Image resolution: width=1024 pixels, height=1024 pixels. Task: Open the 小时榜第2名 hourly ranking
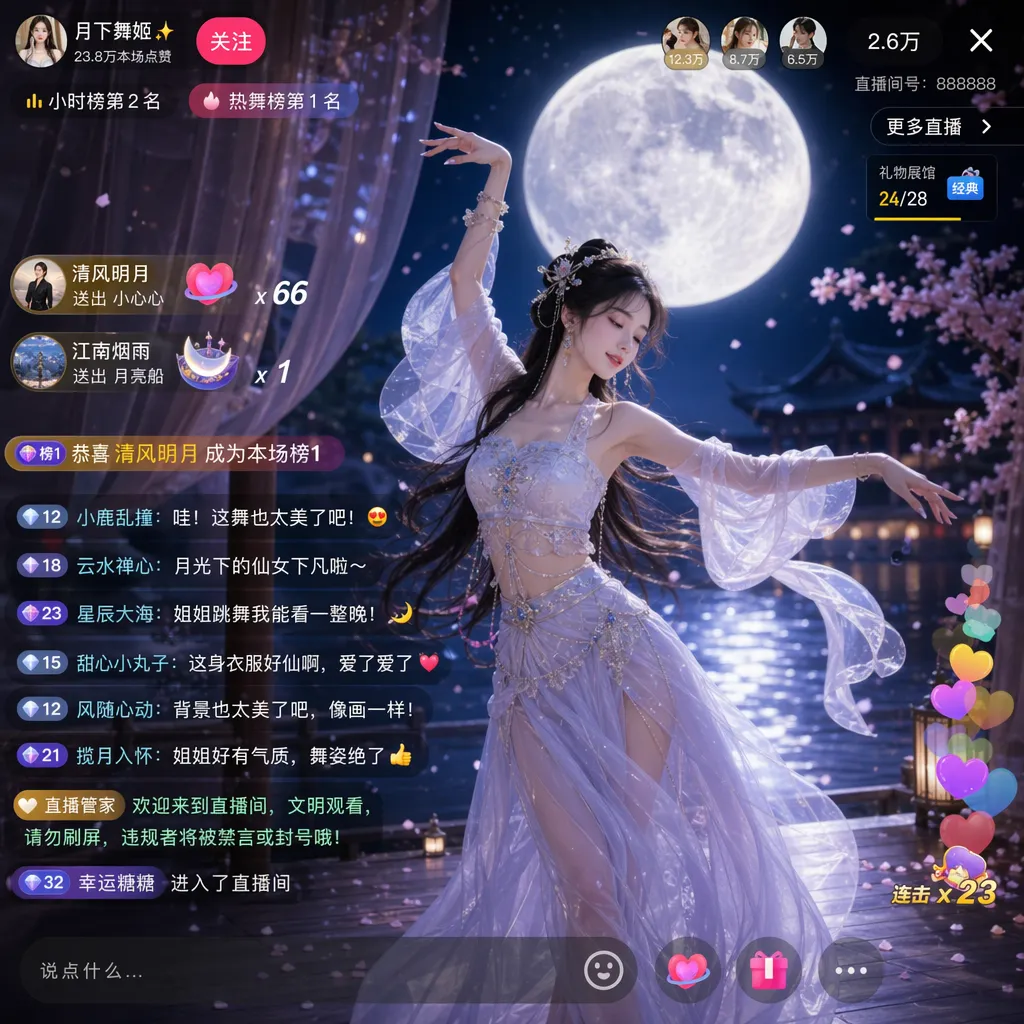(x=92, y=101)
